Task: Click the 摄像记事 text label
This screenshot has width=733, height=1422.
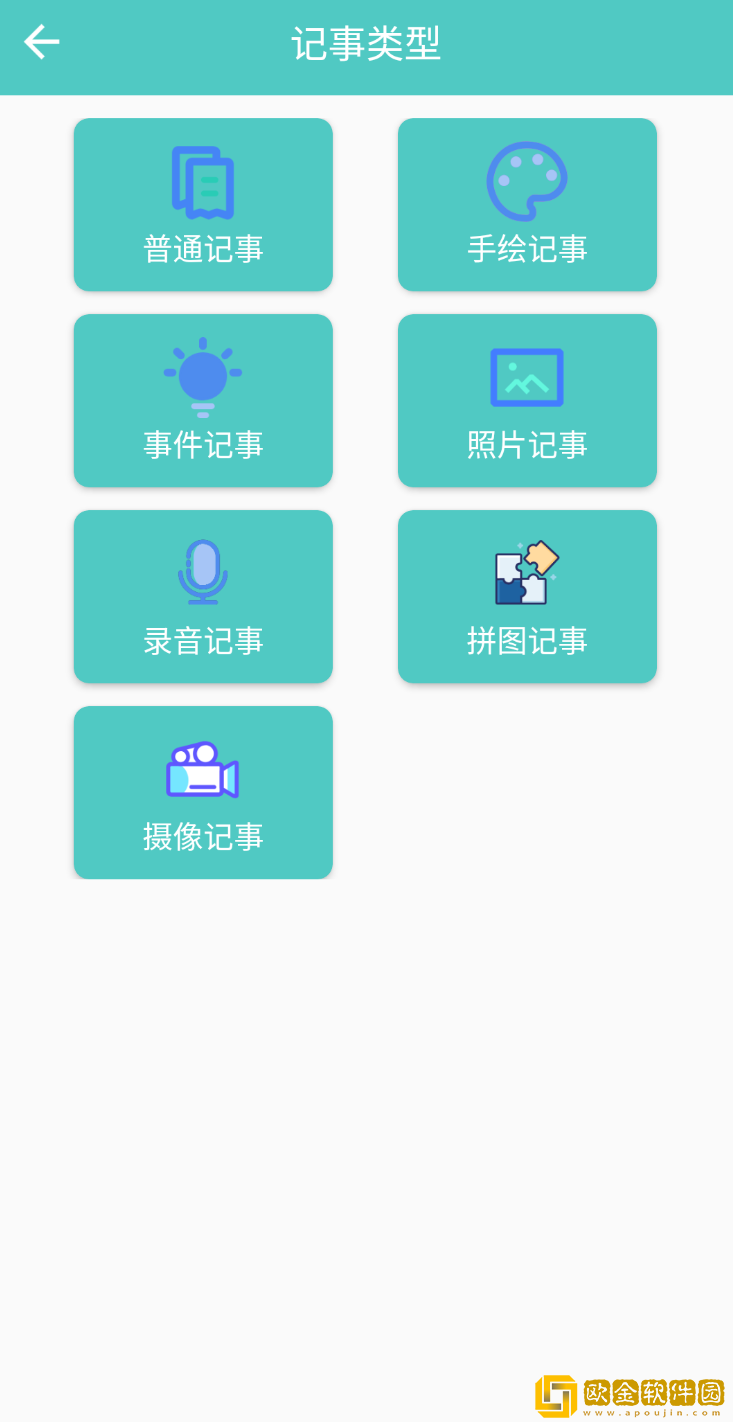Action: (x=202, y=836)
